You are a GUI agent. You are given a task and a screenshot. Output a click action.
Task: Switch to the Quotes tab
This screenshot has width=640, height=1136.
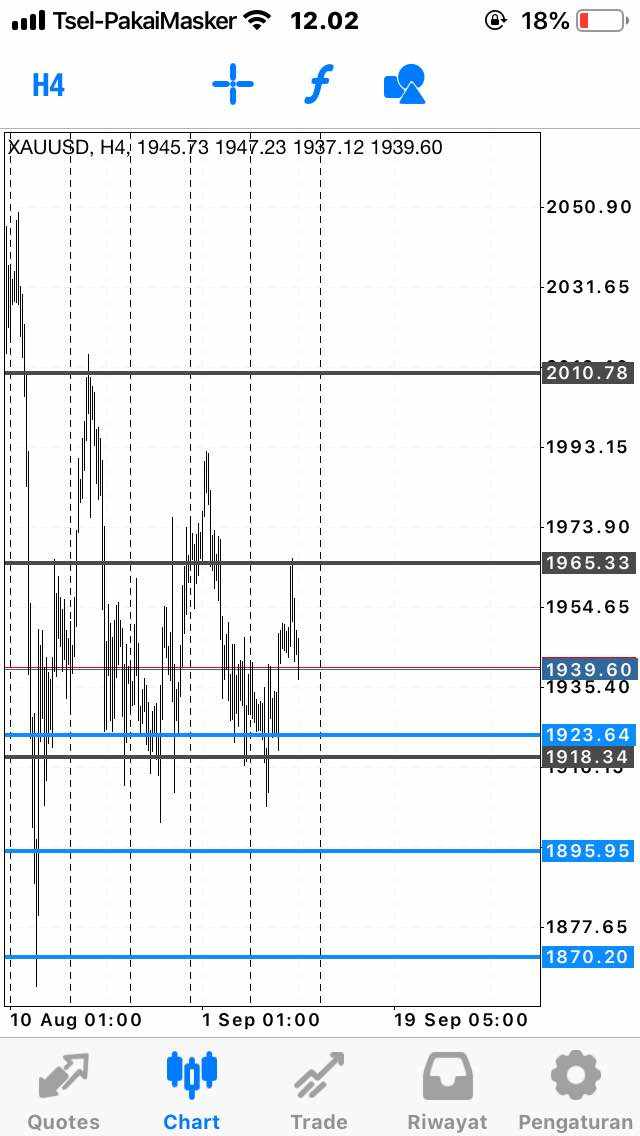coord(64,1091)
